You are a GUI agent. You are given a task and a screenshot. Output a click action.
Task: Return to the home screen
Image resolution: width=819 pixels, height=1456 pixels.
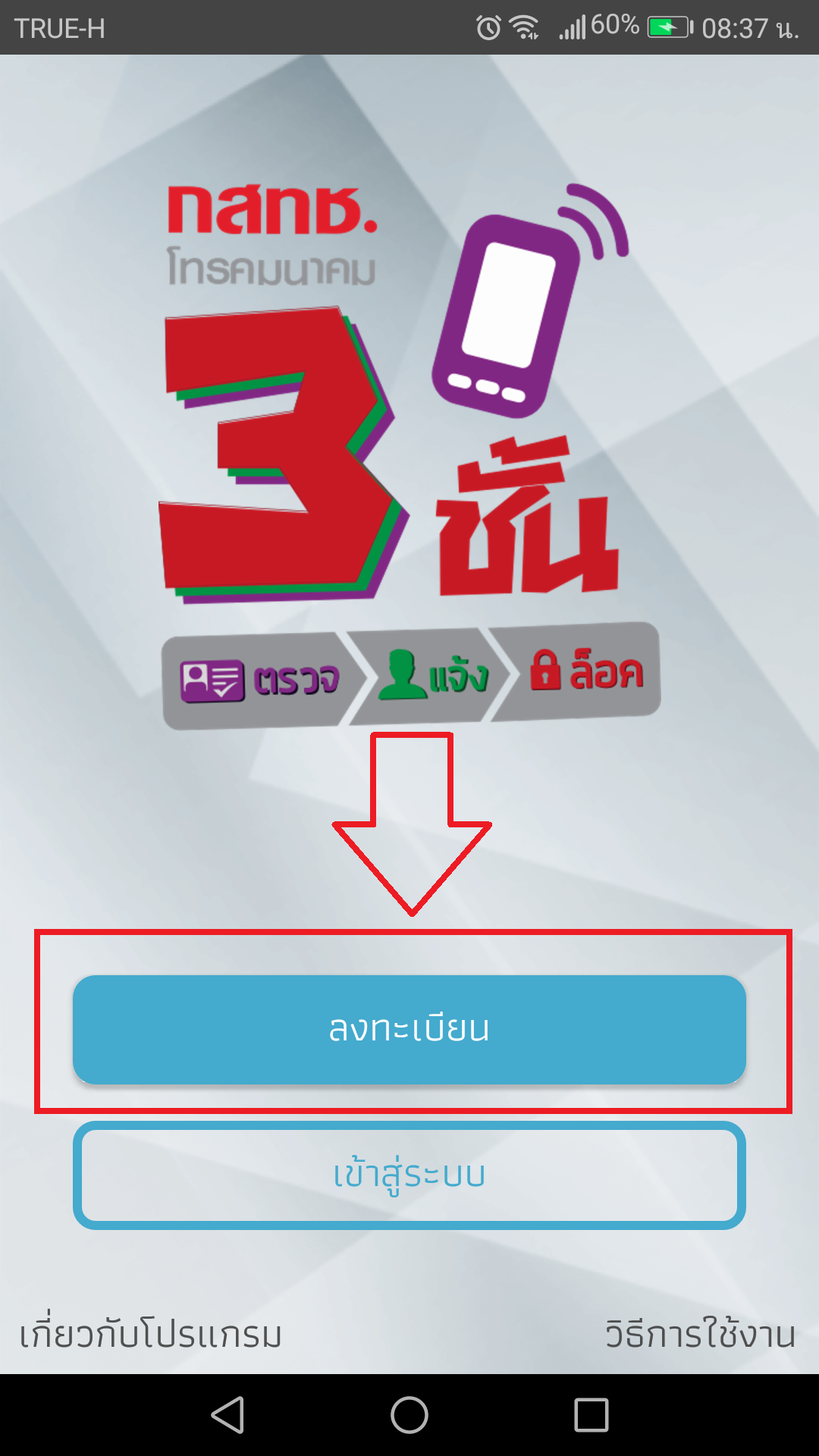(409, 1415)
